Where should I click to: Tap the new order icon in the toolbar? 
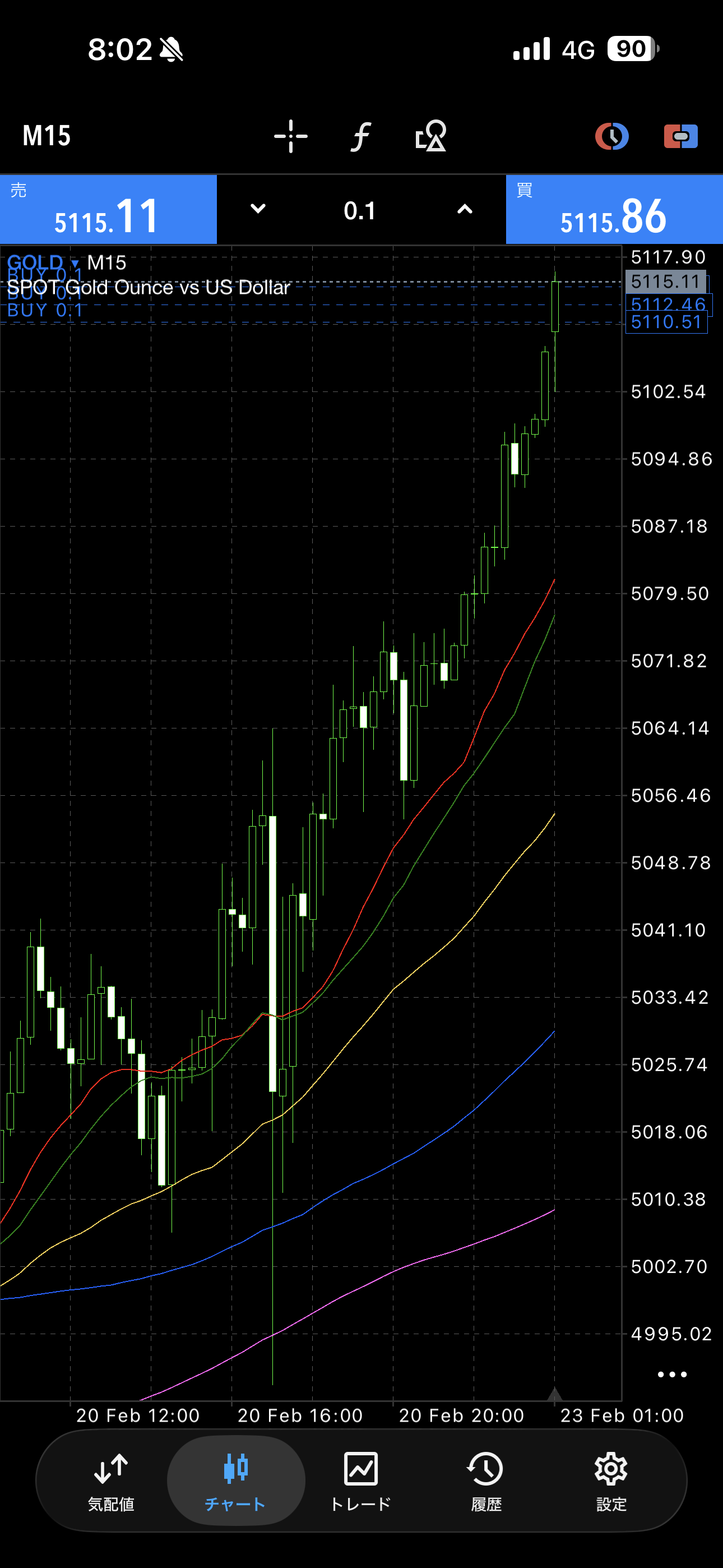(680, 136)
